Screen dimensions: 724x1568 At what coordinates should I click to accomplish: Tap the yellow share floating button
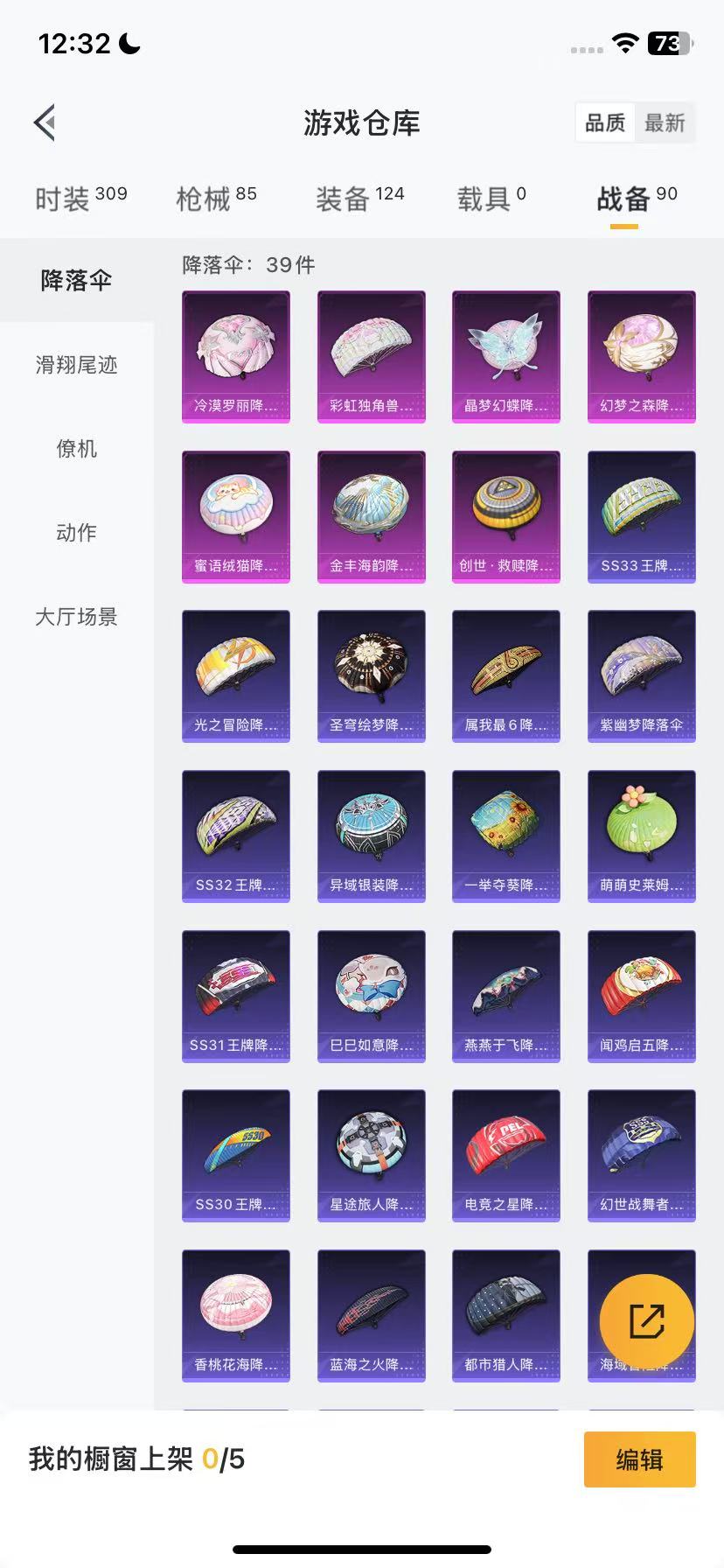coord(647,1321)
